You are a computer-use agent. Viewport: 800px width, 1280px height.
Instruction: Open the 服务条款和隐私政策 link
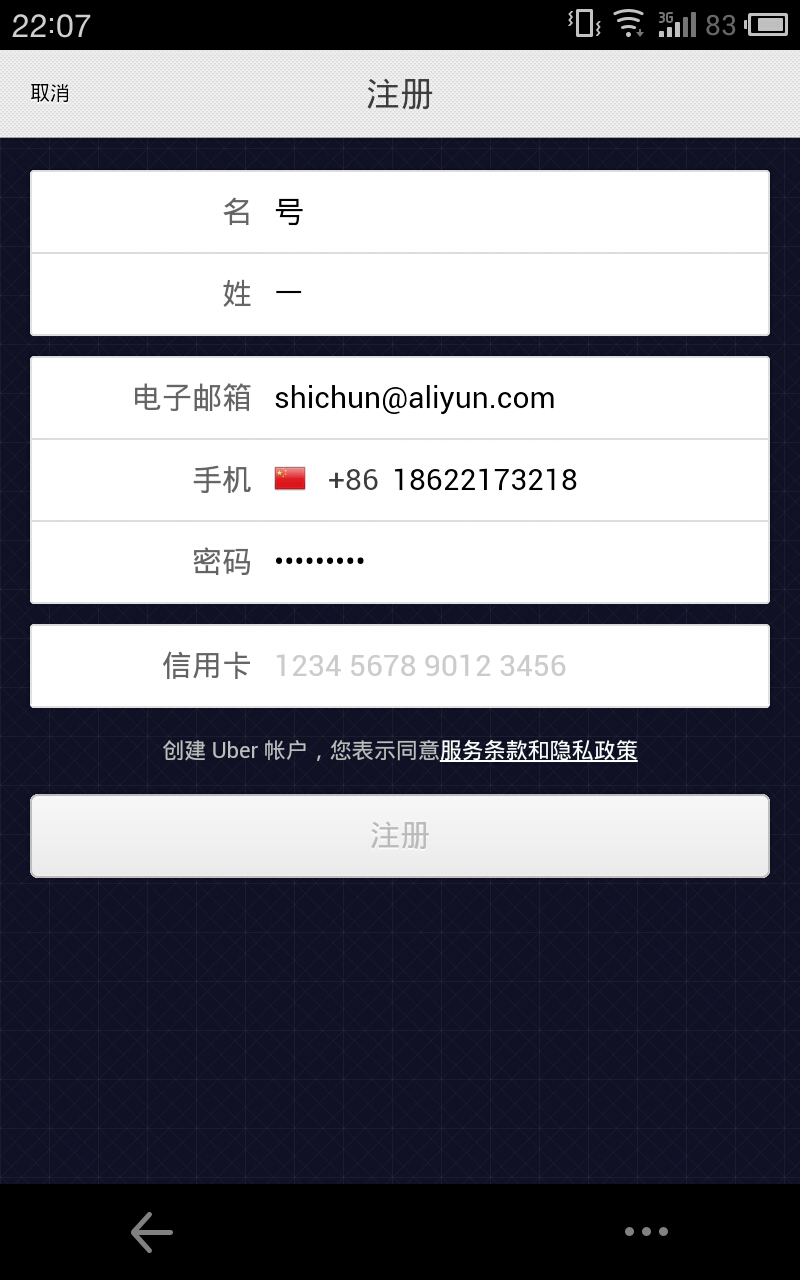click(x=538, y=750)
